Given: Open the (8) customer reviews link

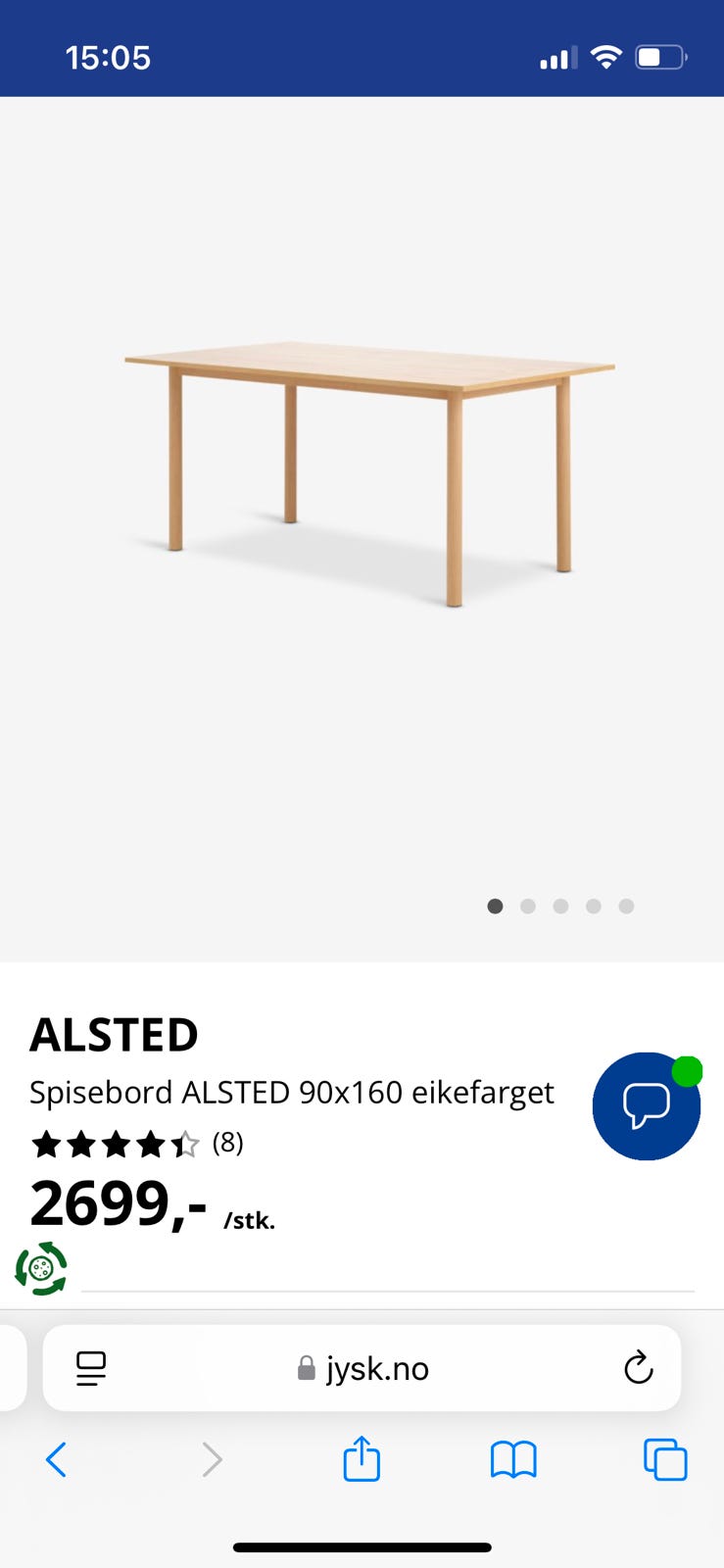Looking at the screenshot, I should coord(228,1143).
